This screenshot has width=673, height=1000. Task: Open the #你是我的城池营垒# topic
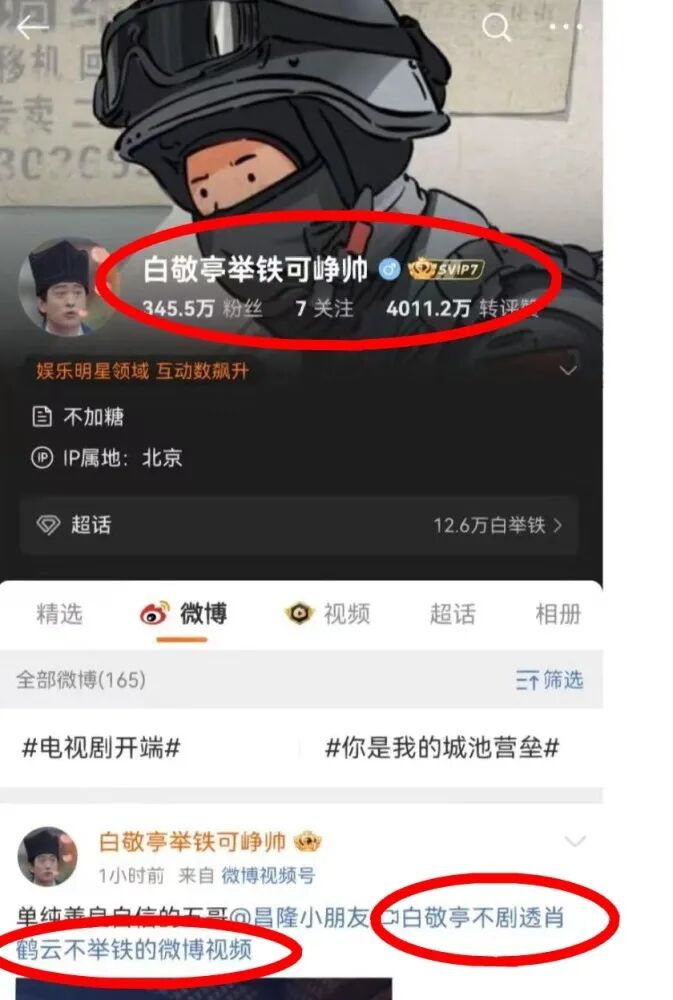[x=442, y=748]
